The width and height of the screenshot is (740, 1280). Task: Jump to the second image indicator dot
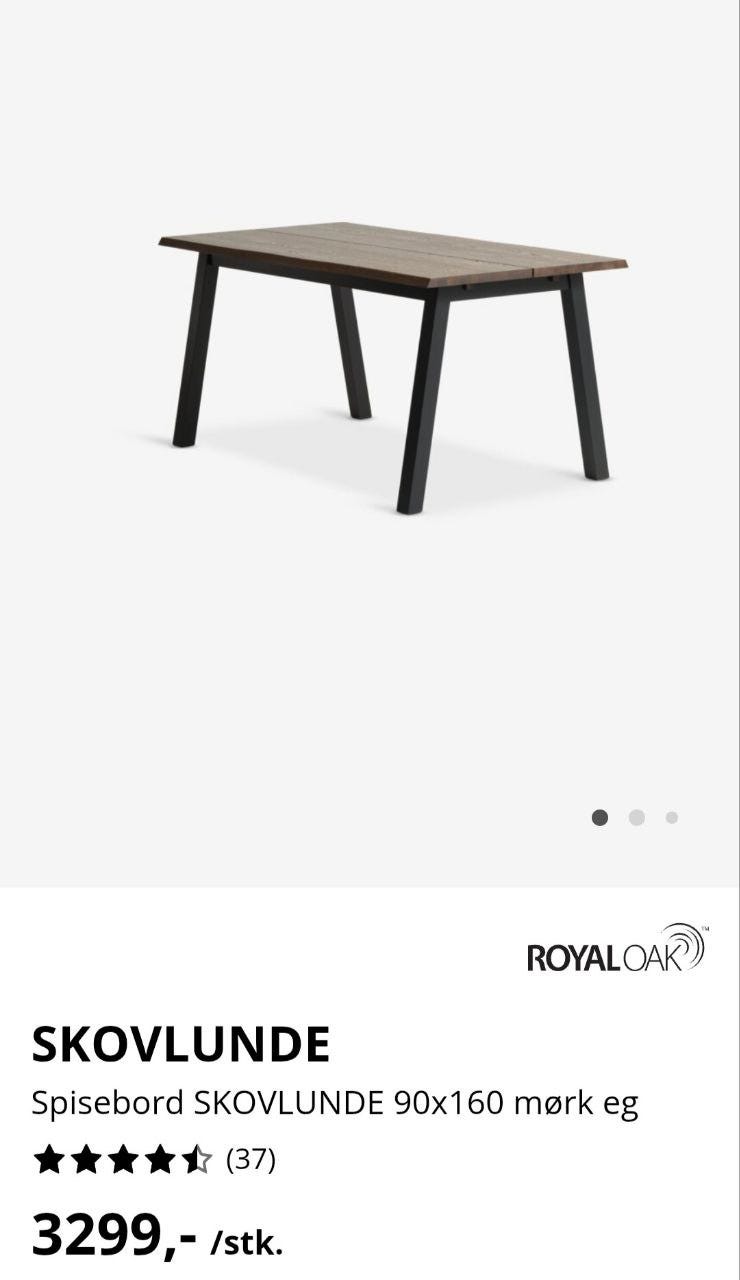coord(636,817)
